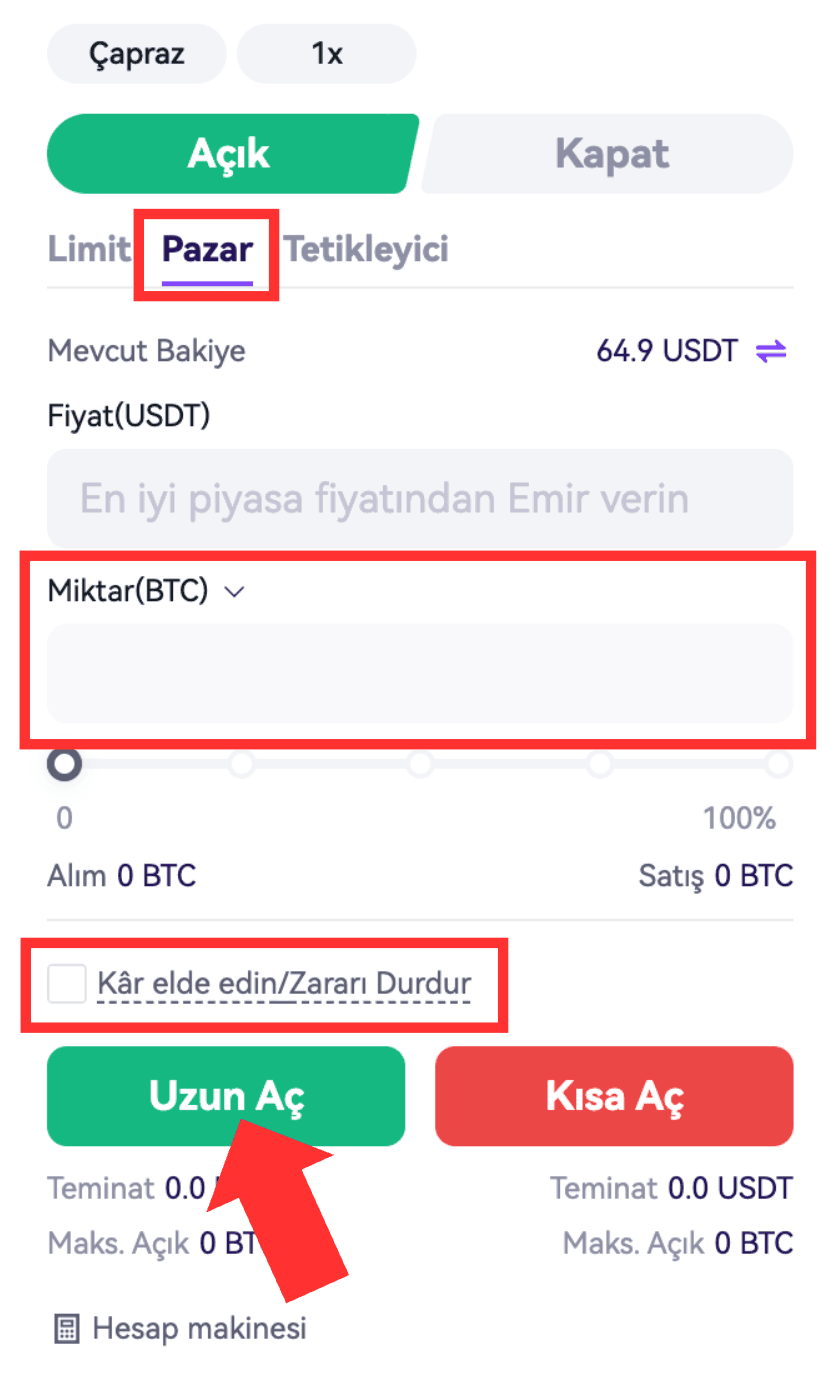This screenshot has width=836, height=1382.
Task: Tap the transfer arrows beside 64.9 USDT
Action: pos(771,351)
